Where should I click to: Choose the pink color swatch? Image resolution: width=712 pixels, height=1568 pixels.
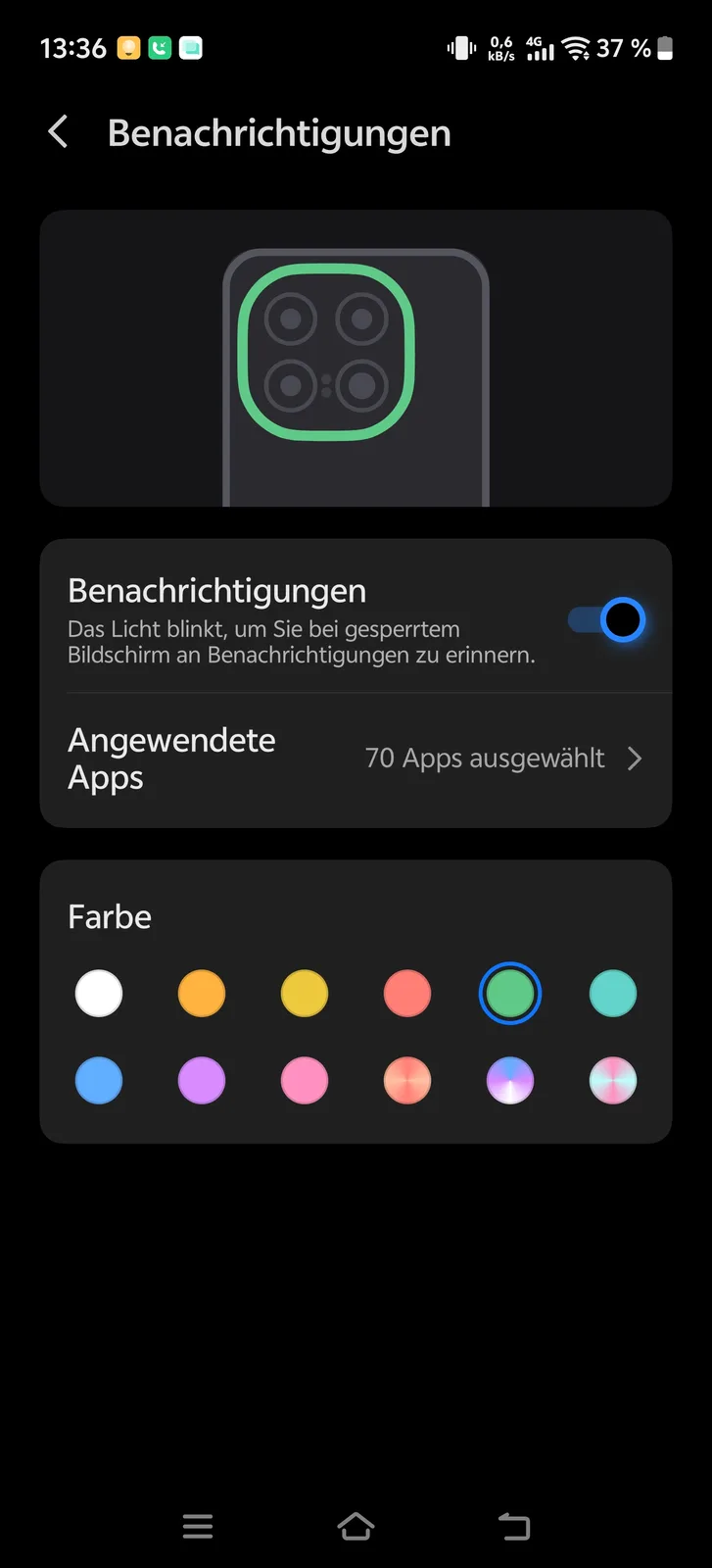(x=305, y=1081)
